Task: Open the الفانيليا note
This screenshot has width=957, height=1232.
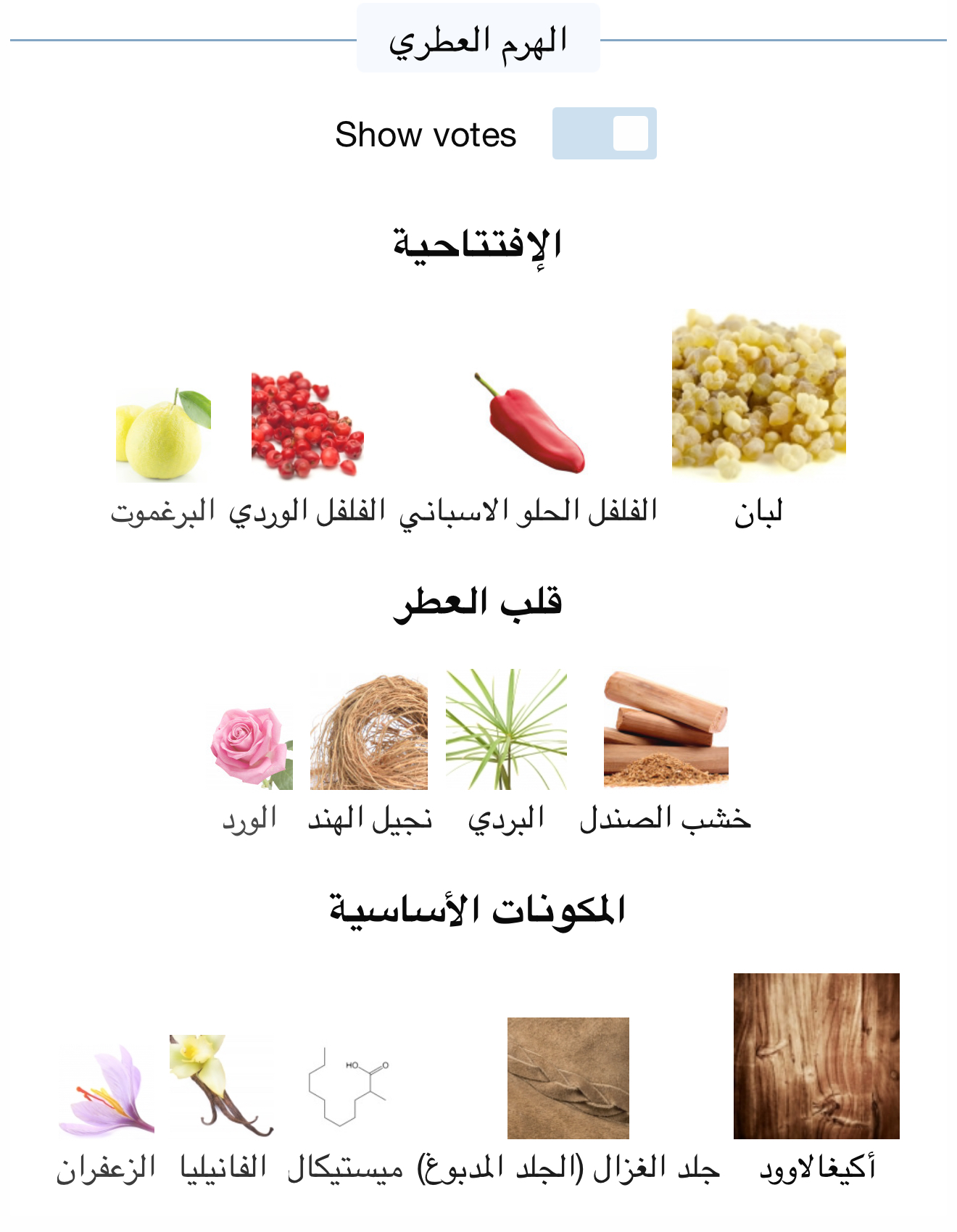Action: (222, 1086)
